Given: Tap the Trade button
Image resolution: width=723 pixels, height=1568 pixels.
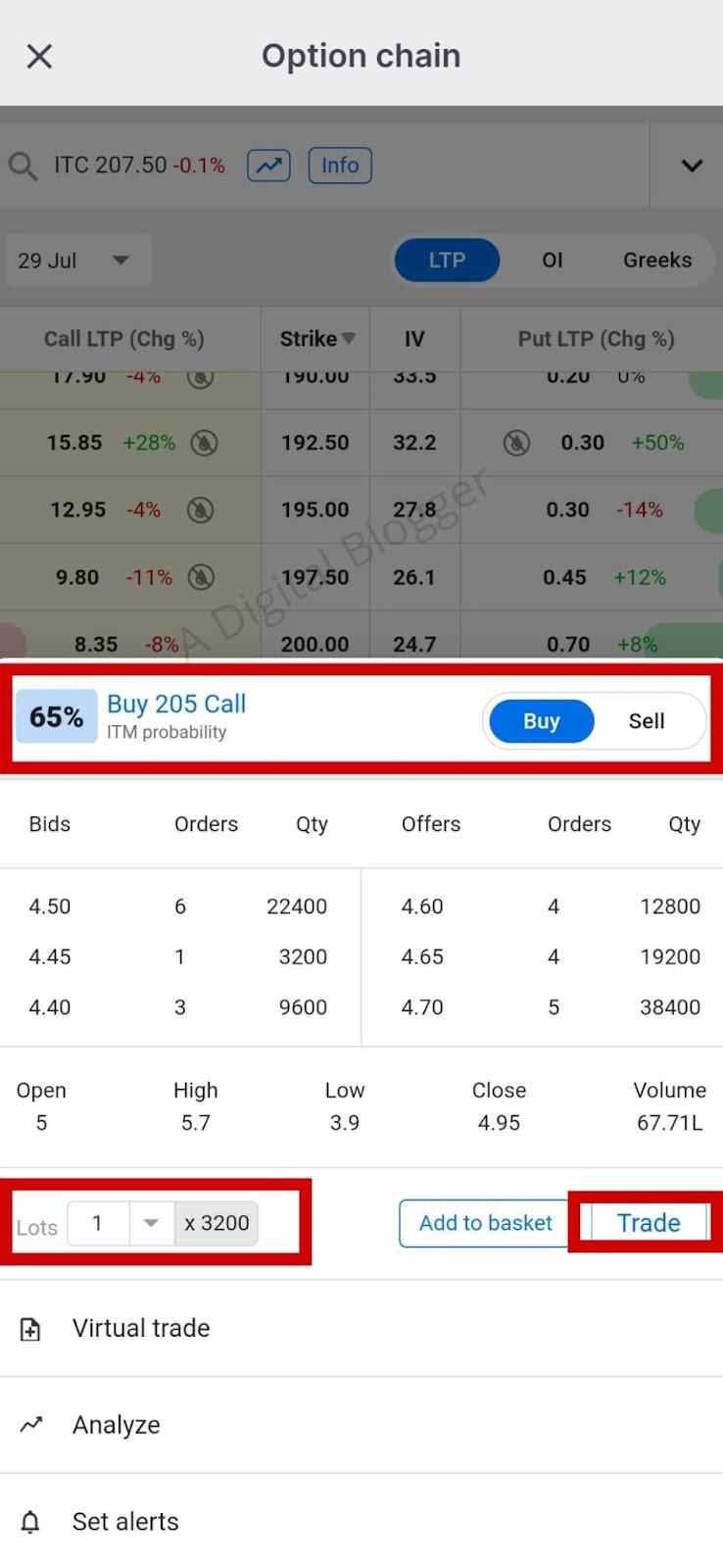Looking at the screenshot, I should pos(648,1223).
